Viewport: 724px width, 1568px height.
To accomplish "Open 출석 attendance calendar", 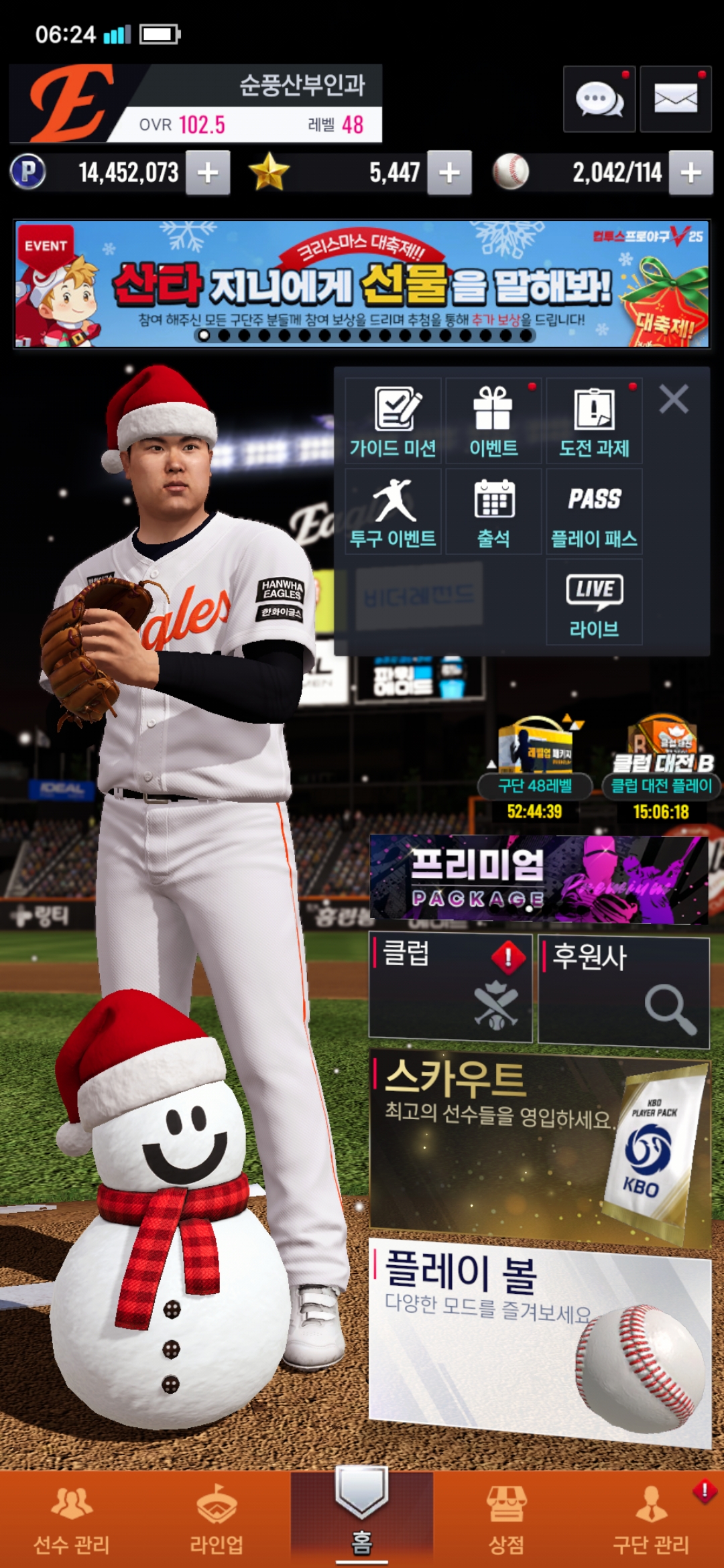I will click(x=493, y=511).
